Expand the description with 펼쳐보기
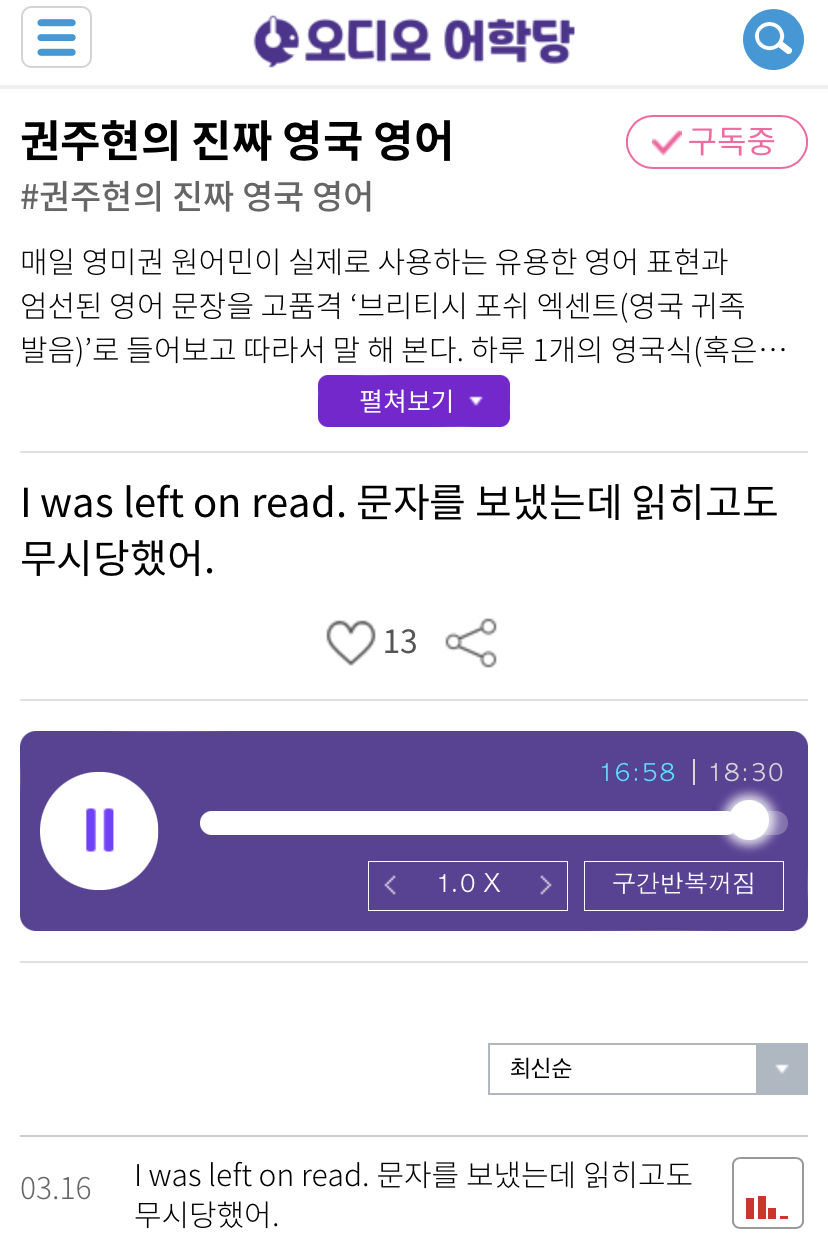 413,400
